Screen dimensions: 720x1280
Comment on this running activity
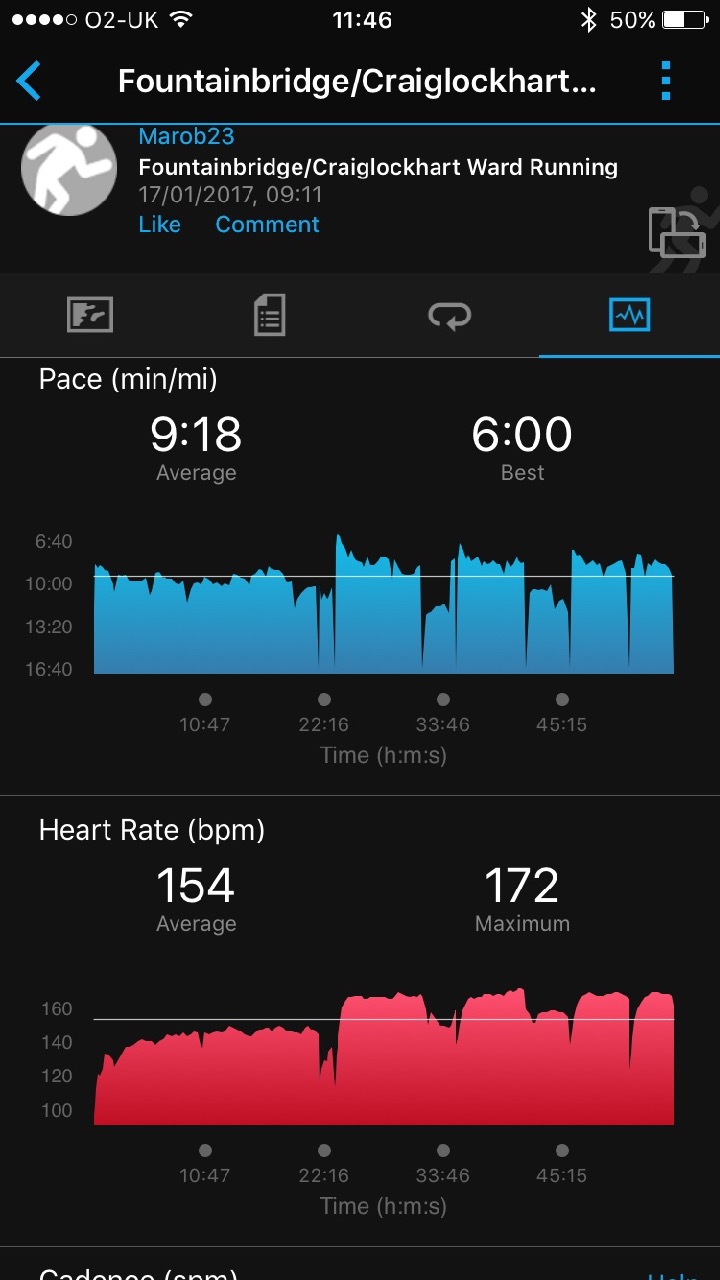click(x=267, y=224)
